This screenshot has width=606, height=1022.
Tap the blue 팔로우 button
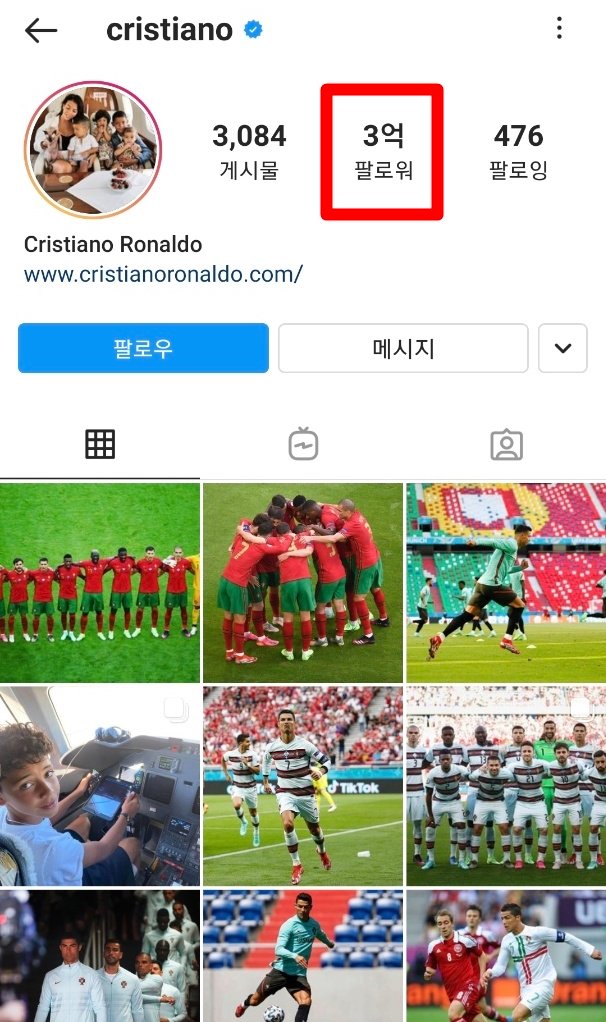click(x=143, y=348)
